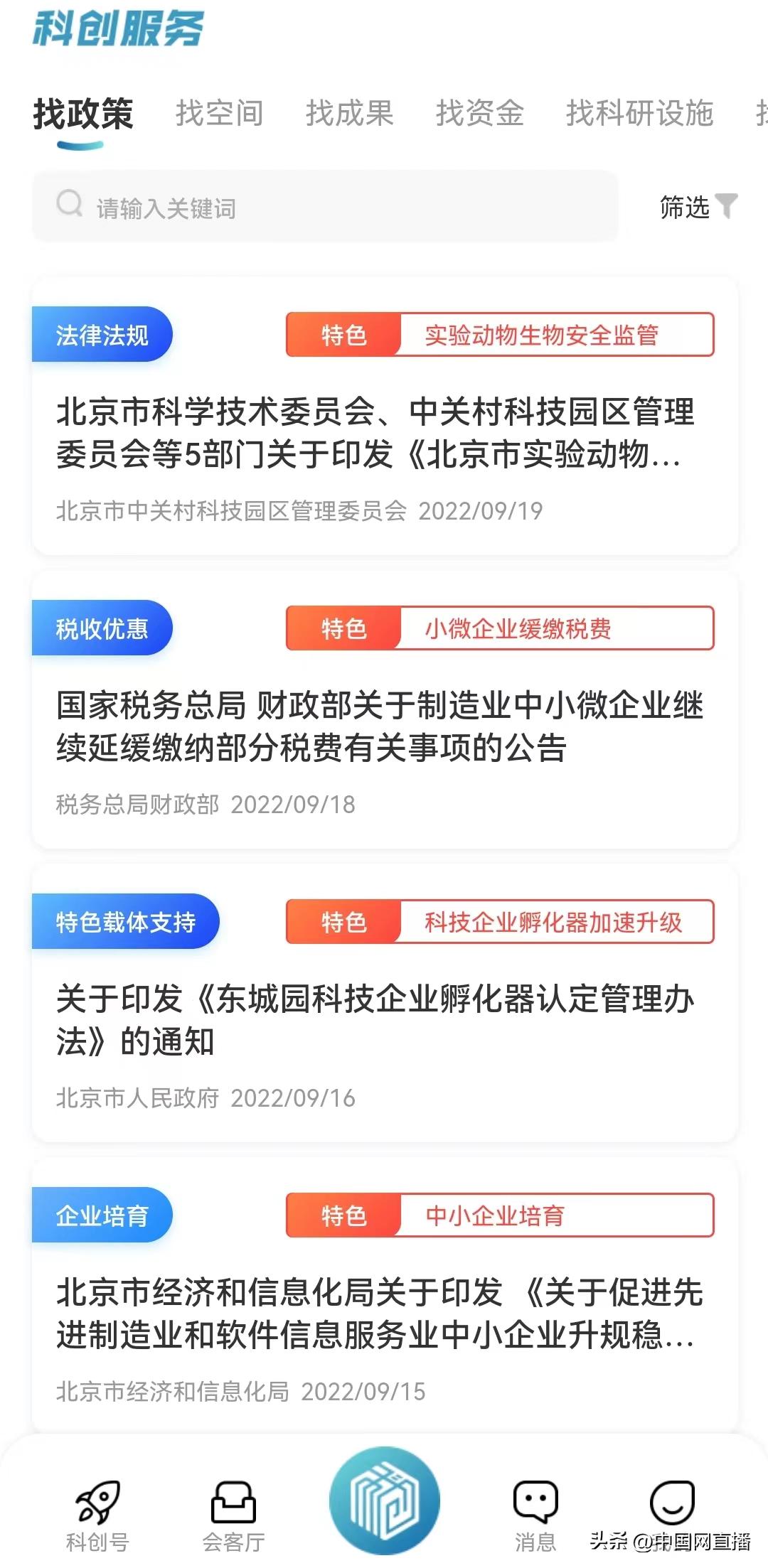Click the keyword search input field
Viewport: 768px width, 1568px height.
tap(320, 208)
